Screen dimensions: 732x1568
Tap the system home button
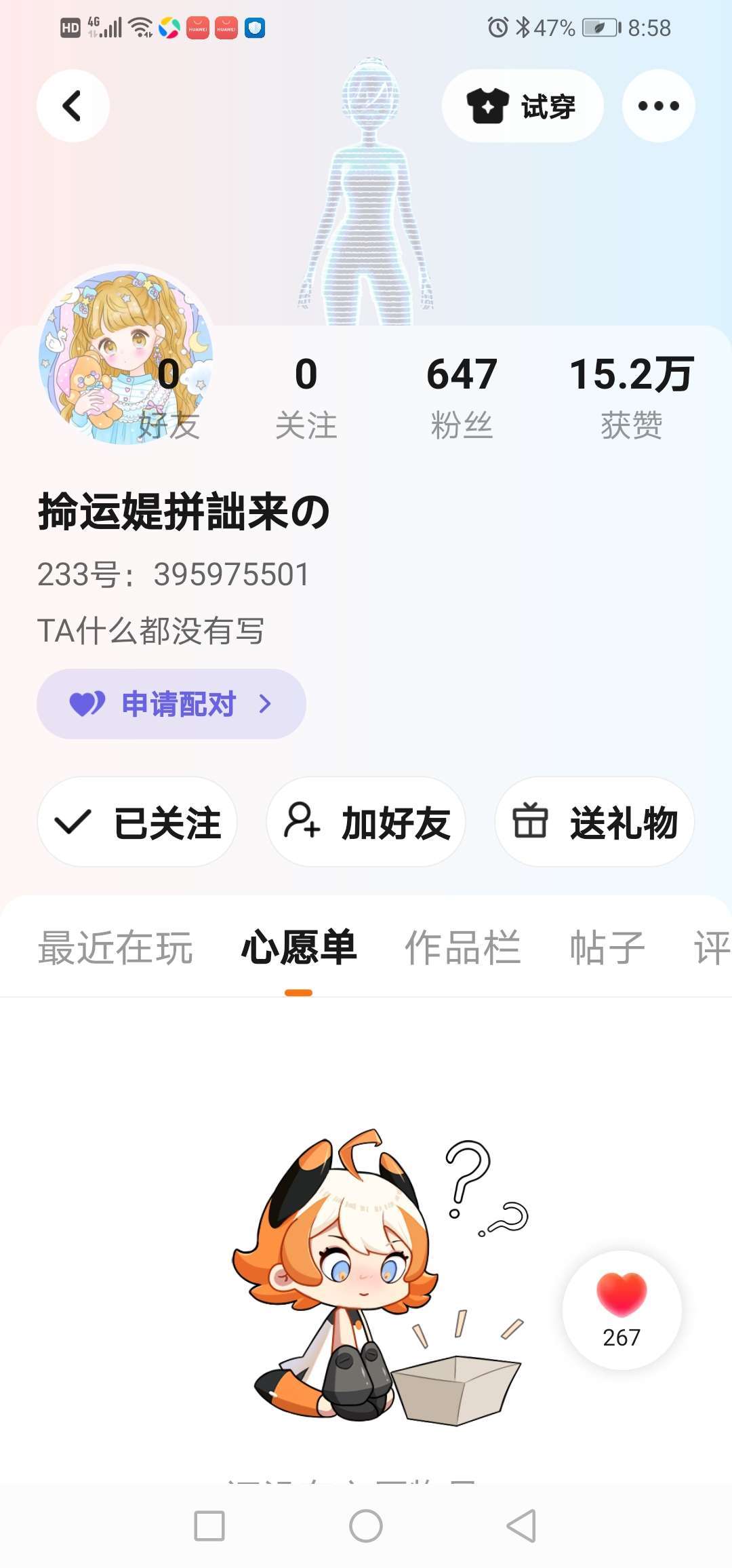click(x=366, y=1526)
